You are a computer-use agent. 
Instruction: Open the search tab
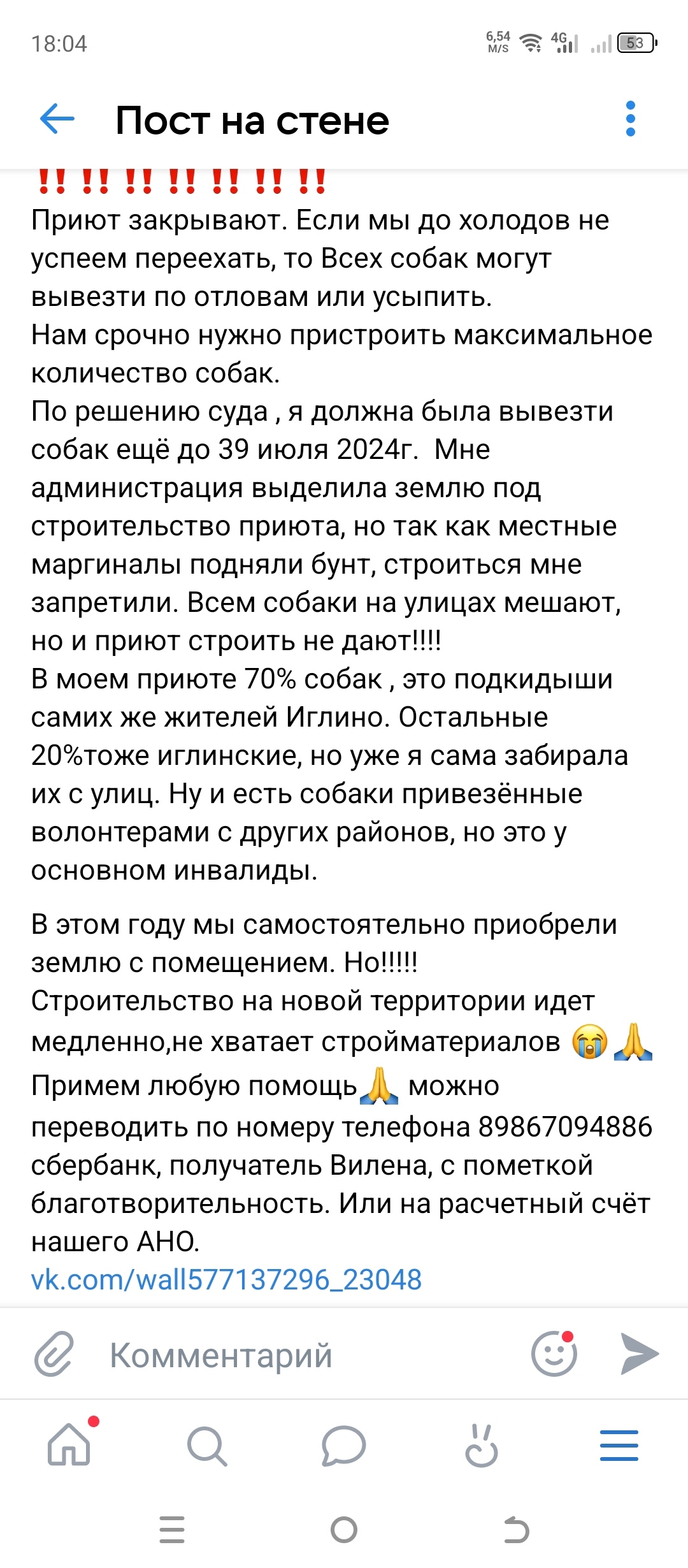pyautogui.click(x=207, y=1446)
